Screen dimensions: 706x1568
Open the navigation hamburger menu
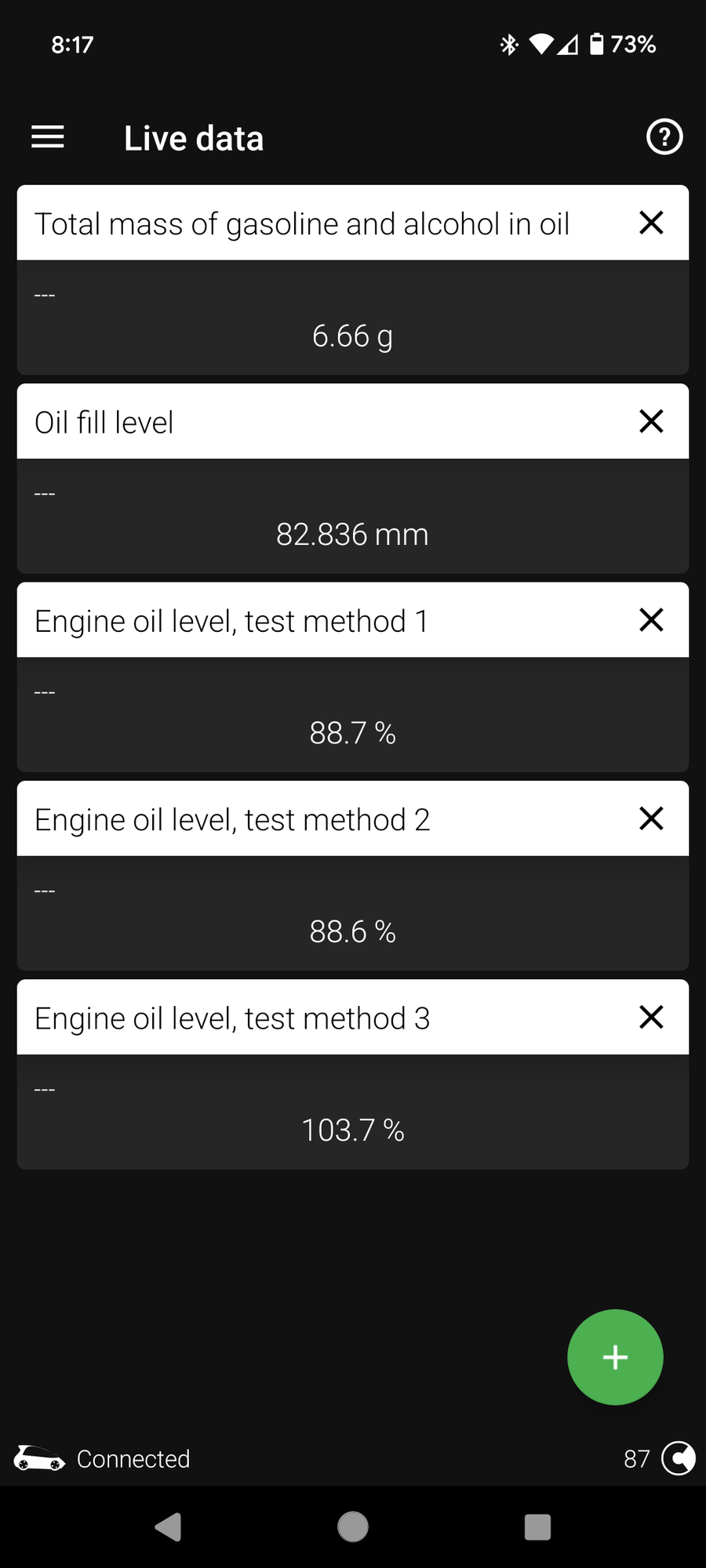[x=47, y=137]
